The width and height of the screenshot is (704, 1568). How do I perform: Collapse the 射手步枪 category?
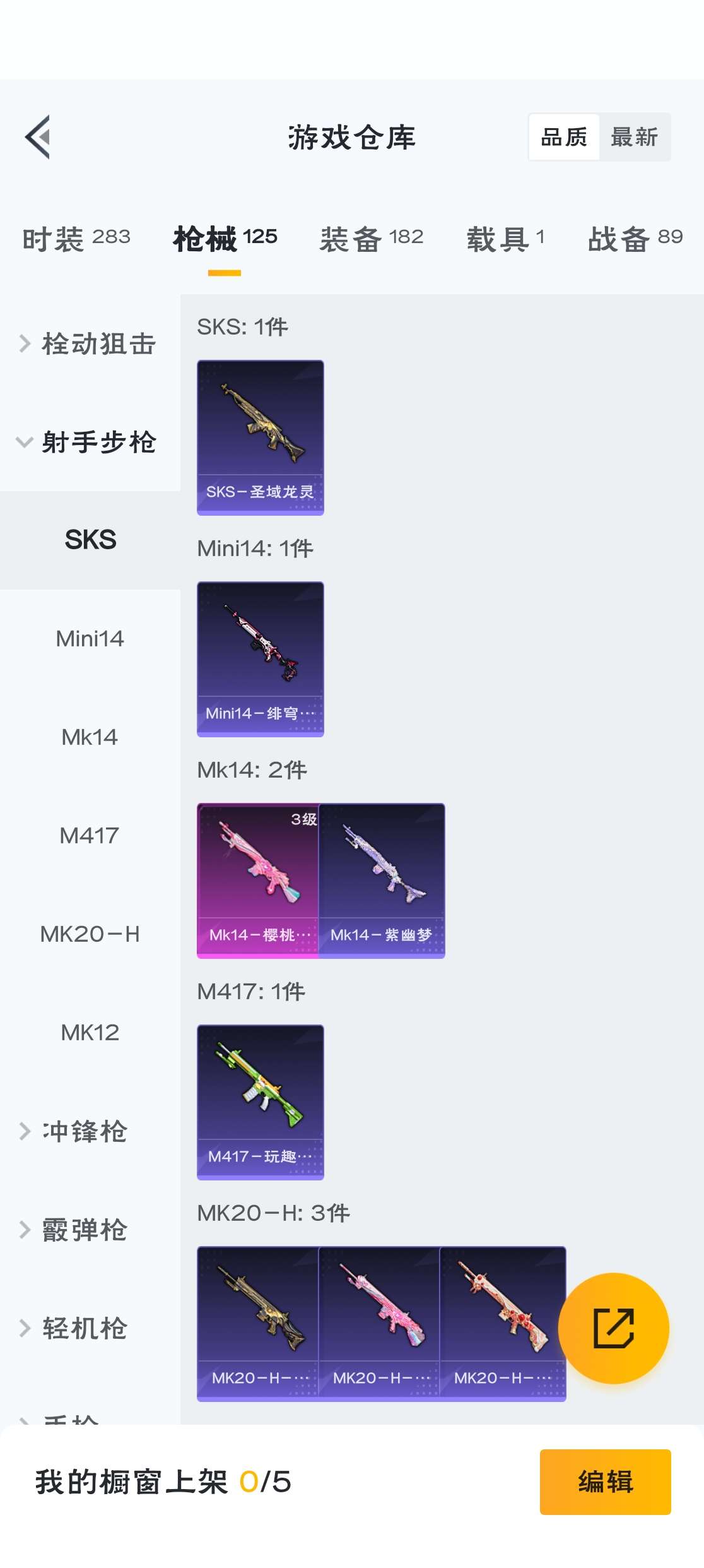(100, 442)
